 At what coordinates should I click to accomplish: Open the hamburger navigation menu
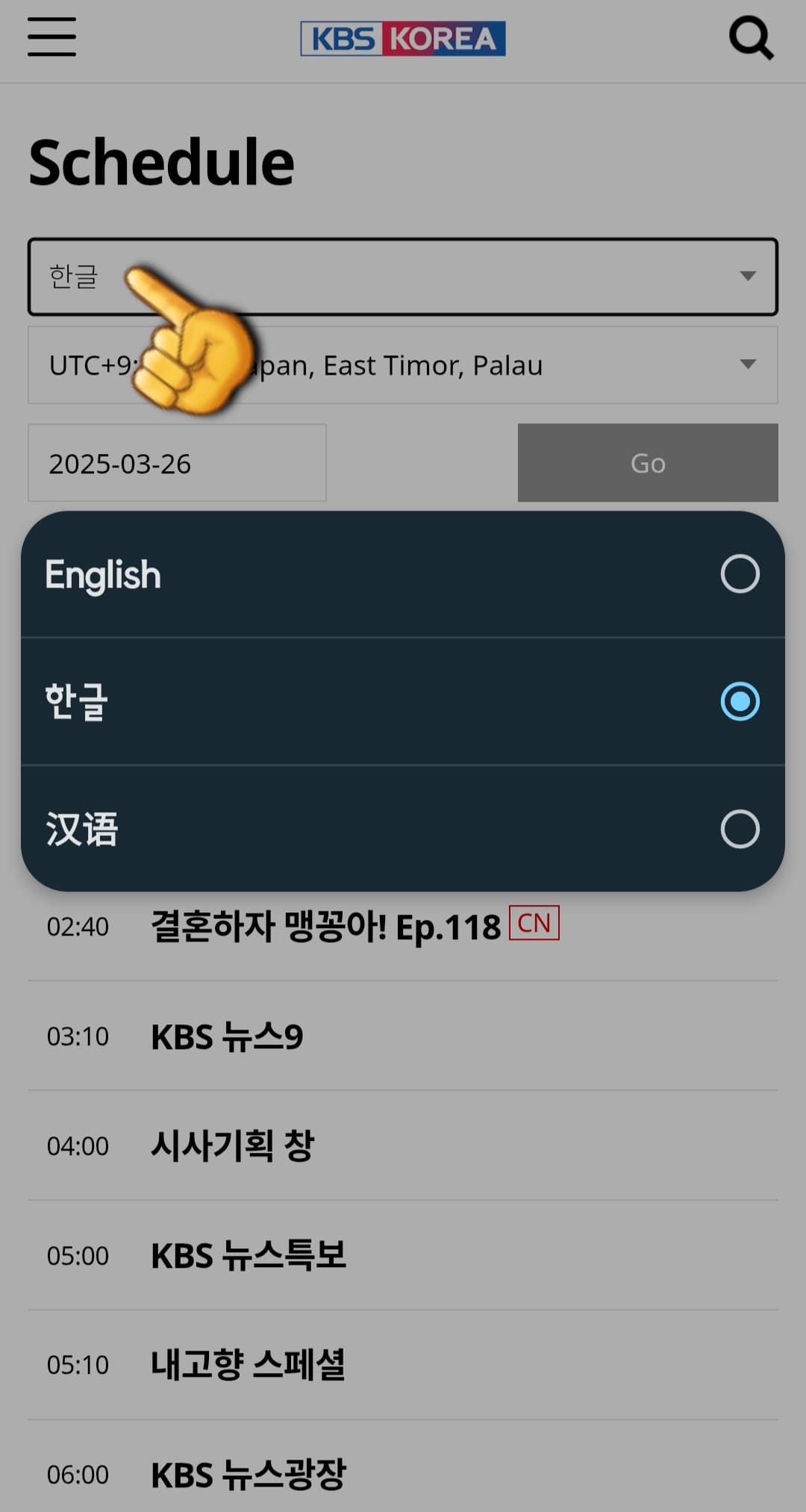coord(51,36)
